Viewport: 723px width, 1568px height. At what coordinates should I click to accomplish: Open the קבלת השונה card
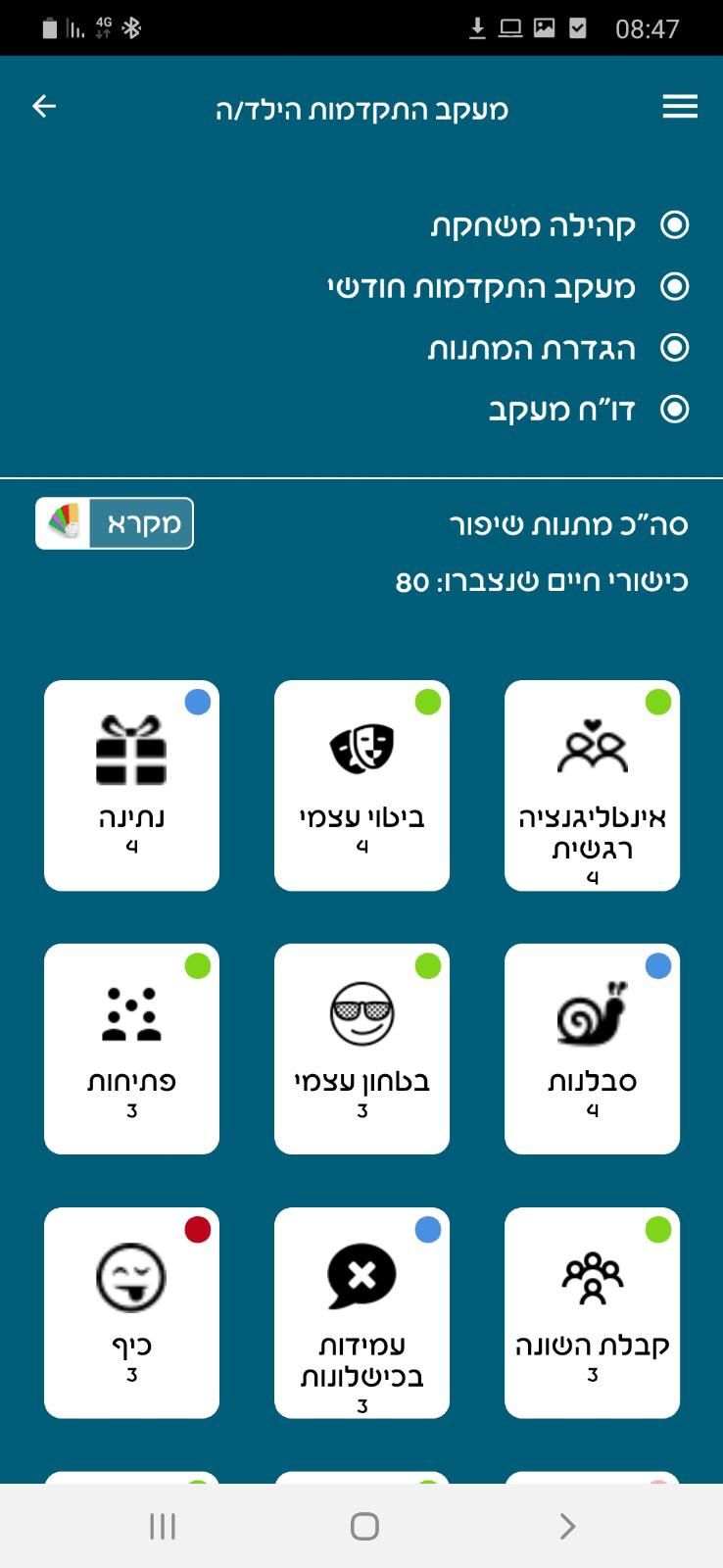pyautogui.click(x=592, y=1312)
